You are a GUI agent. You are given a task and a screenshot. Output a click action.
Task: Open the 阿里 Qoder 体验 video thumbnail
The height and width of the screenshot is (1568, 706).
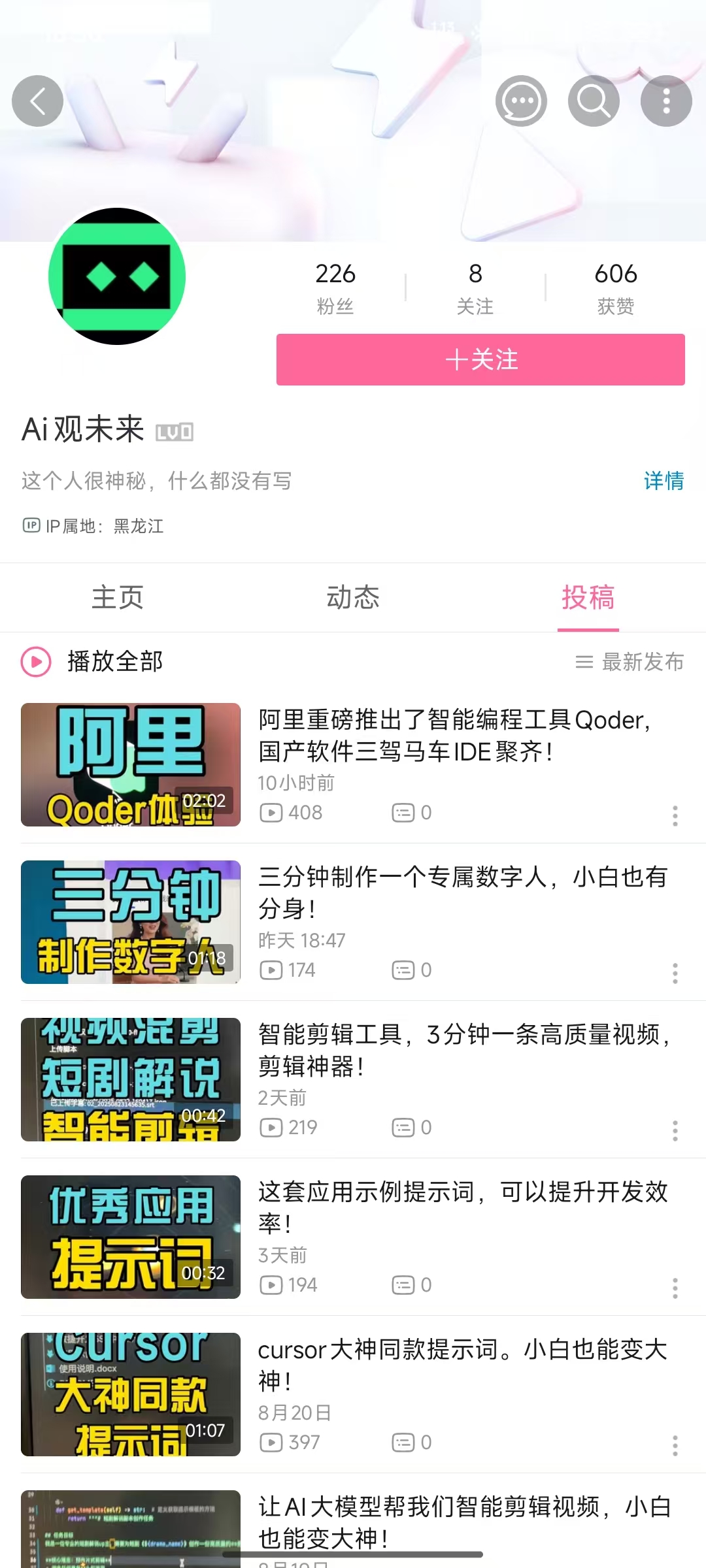[x=129, y=766]
